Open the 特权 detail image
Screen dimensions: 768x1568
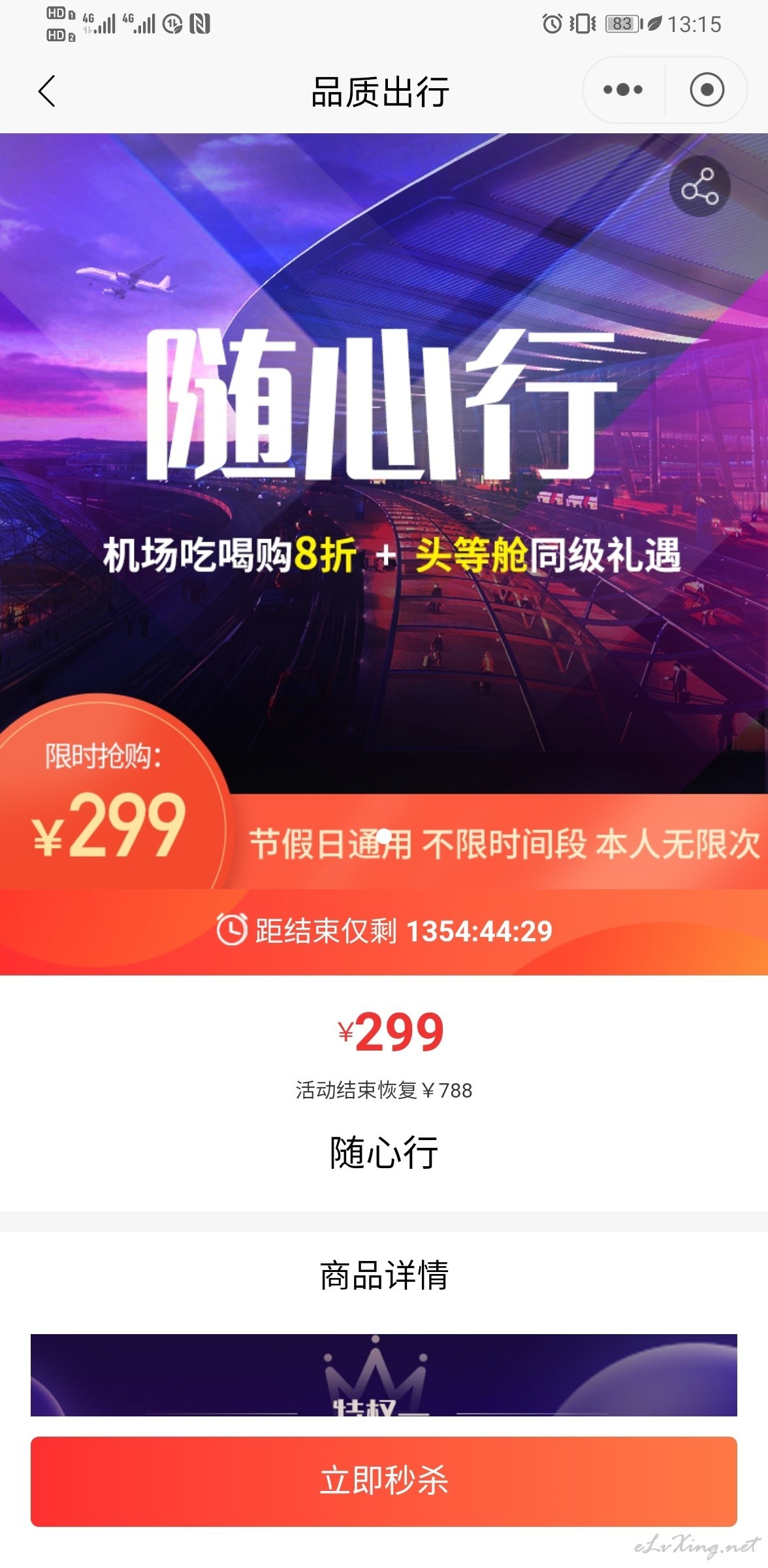(384, 1375)
